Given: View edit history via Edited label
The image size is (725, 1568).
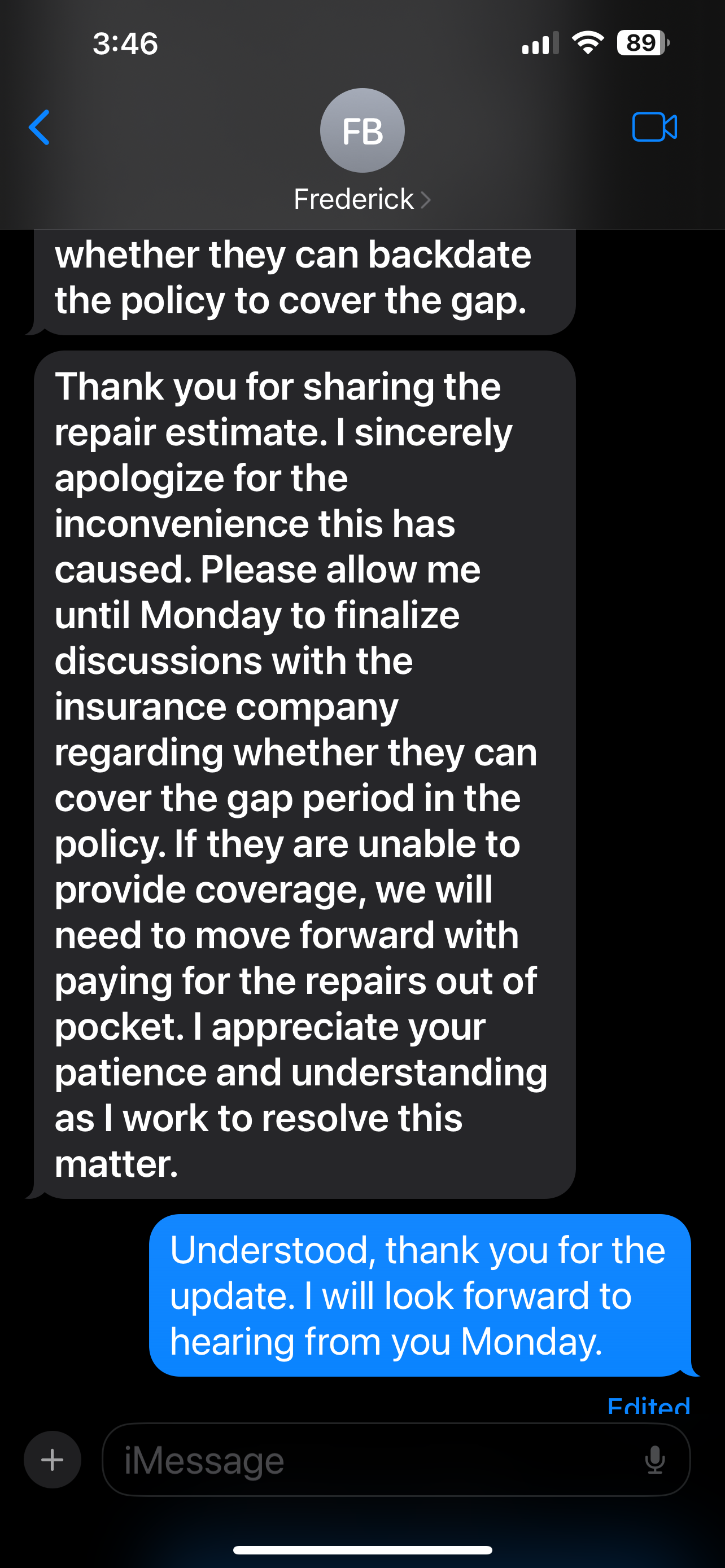Looking at the screenshot, I should click(x=648, y=1405).
